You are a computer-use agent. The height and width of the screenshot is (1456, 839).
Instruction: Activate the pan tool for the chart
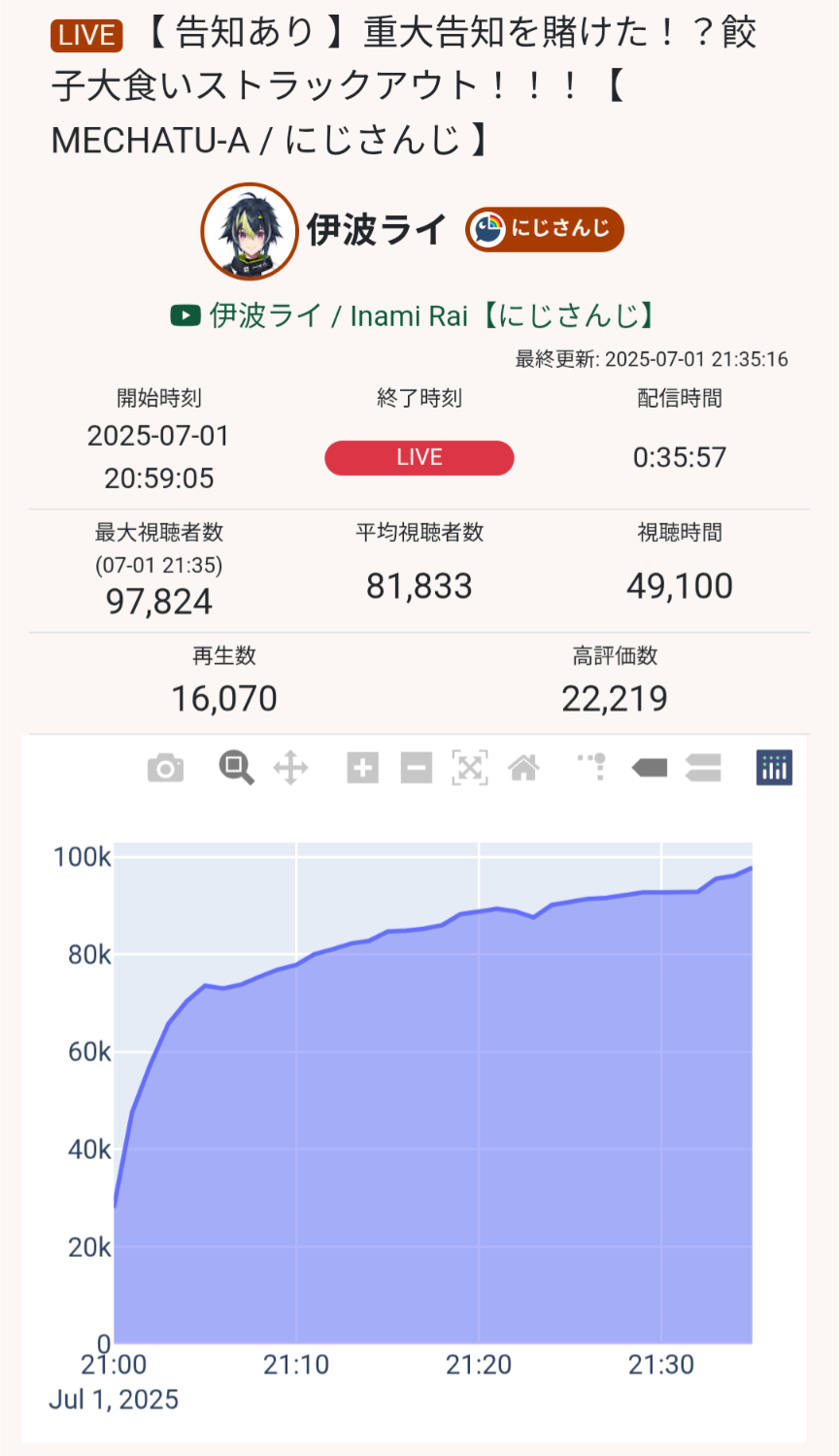click(290, 769)
